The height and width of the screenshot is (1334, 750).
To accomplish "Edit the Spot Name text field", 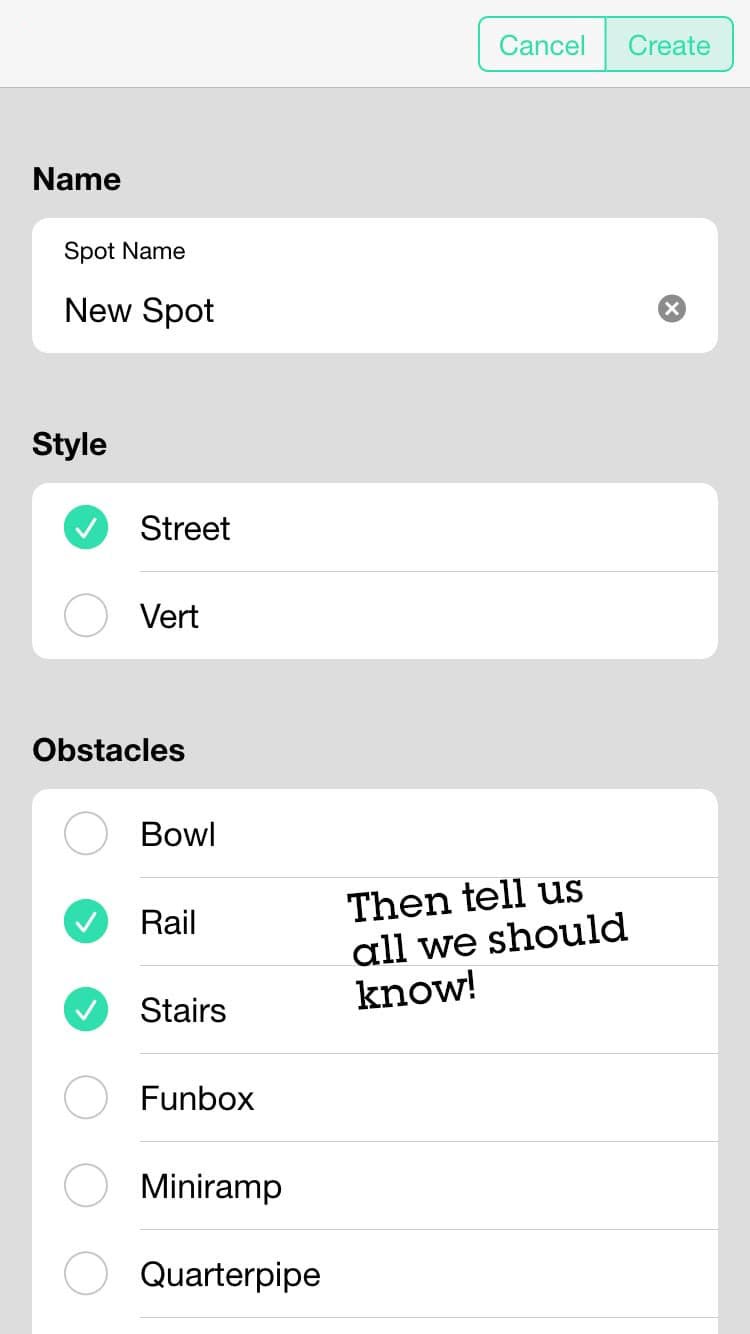I will [355, 310].
